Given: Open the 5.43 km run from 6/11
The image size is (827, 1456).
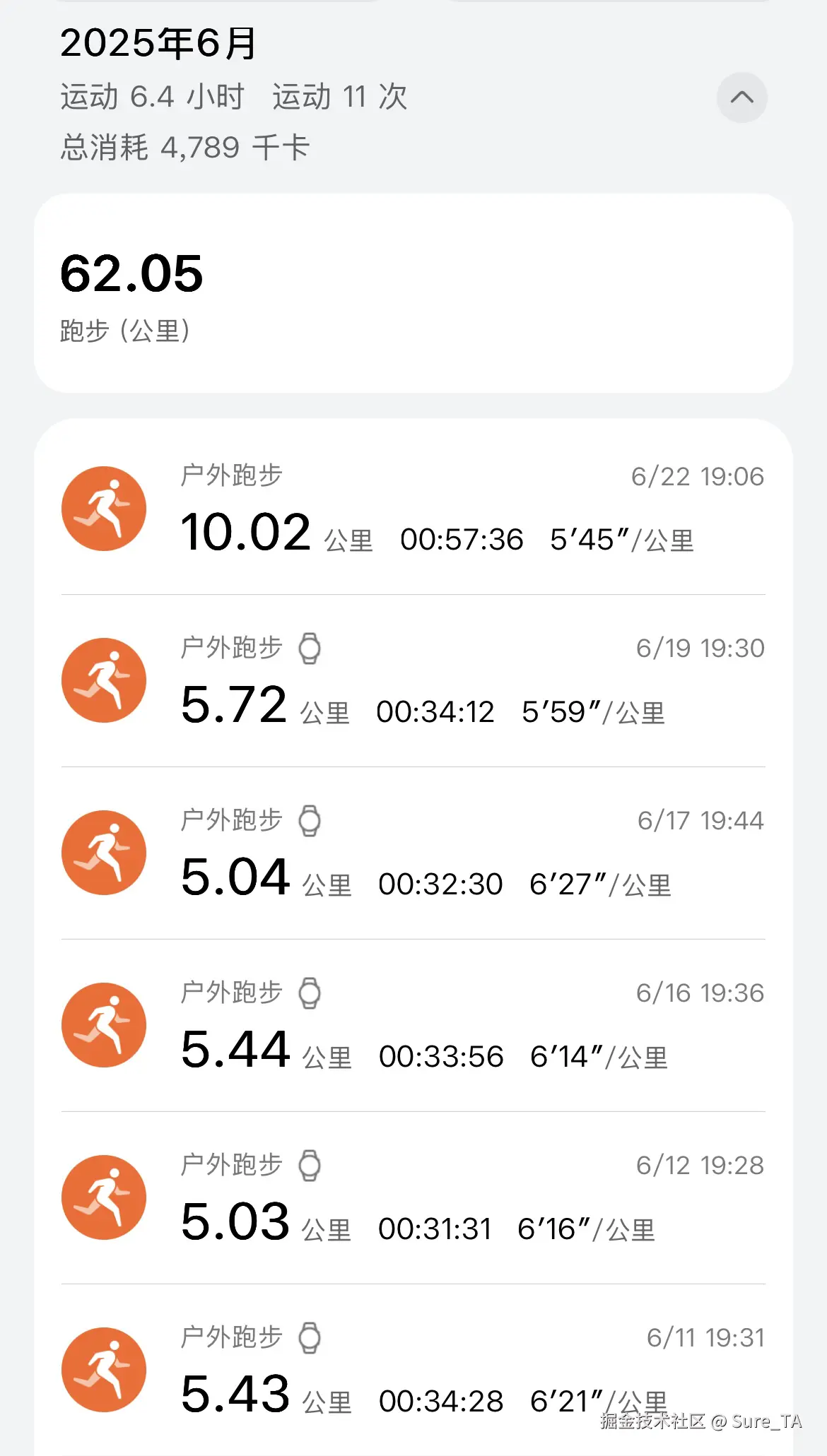Looking at the screenshot, I should [424, 1369].
